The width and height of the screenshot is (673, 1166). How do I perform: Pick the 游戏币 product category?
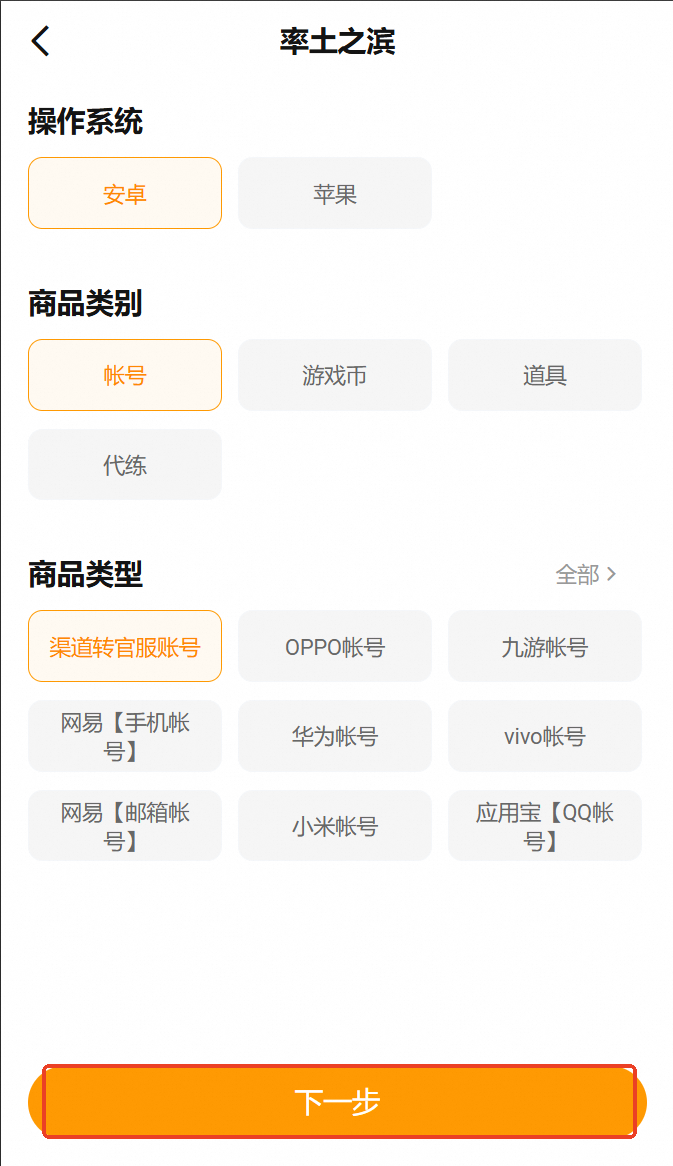tap(334, 375)
